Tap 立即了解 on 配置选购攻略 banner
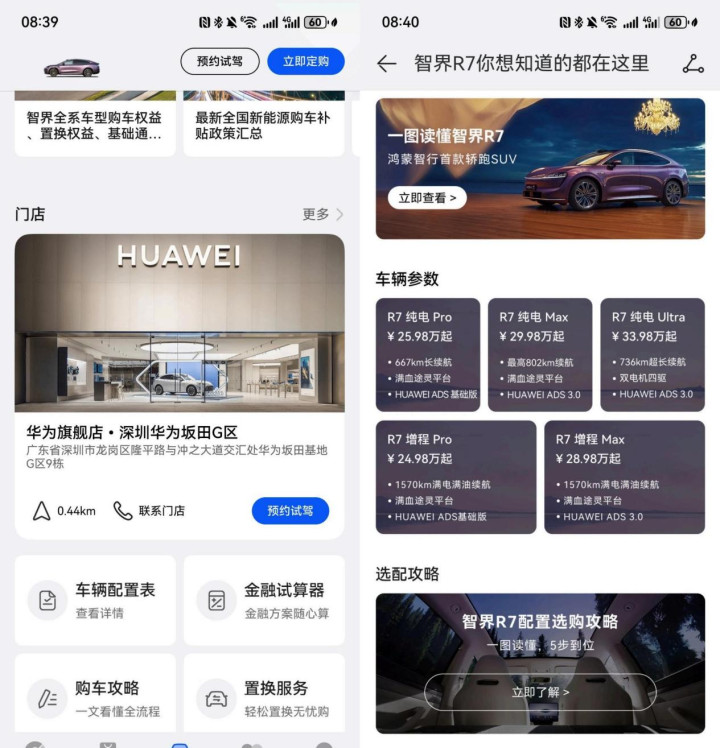This screenshot has height=748, width=720. point(540,692)
